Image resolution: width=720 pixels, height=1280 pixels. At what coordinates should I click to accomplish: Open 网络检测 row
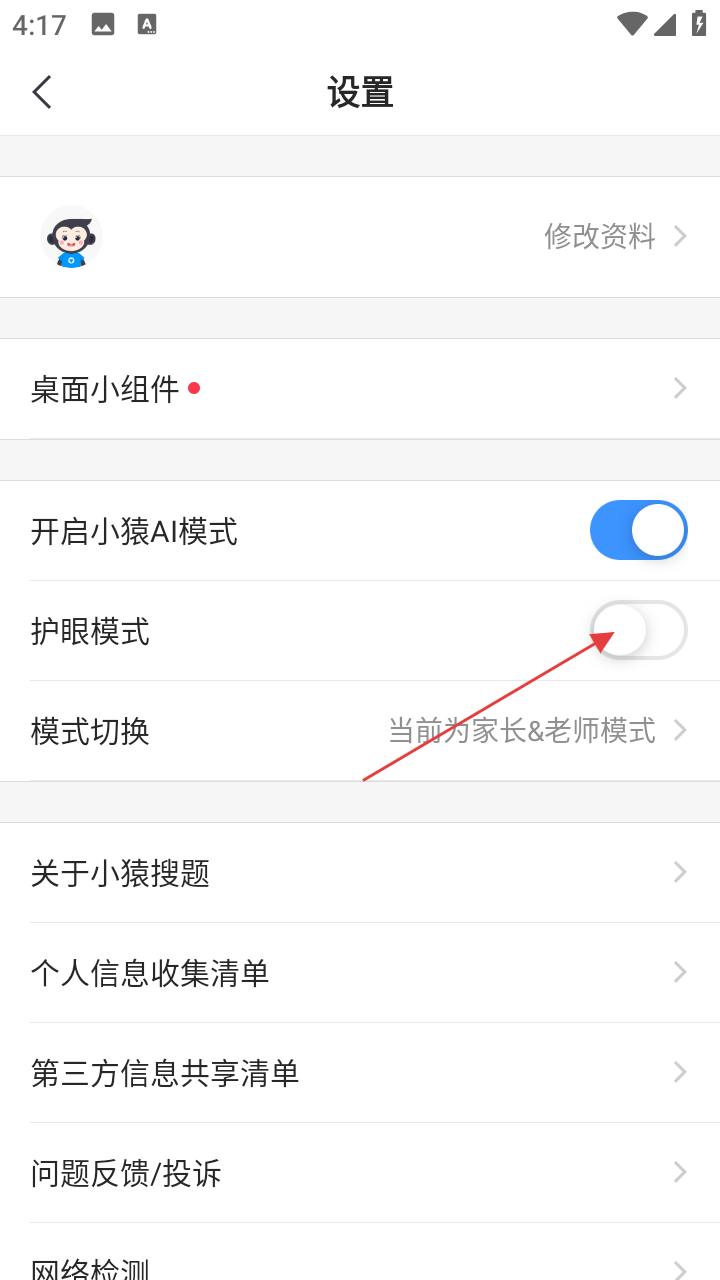tap(360, 1264)
